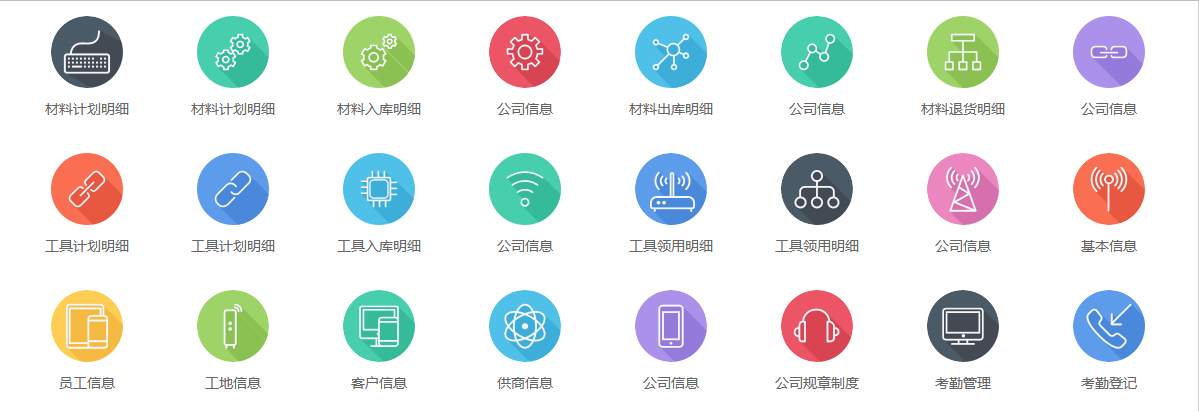Go to 考勤管理 with the monitor icon
This screenshot has height=411, width=1199.
963,326
